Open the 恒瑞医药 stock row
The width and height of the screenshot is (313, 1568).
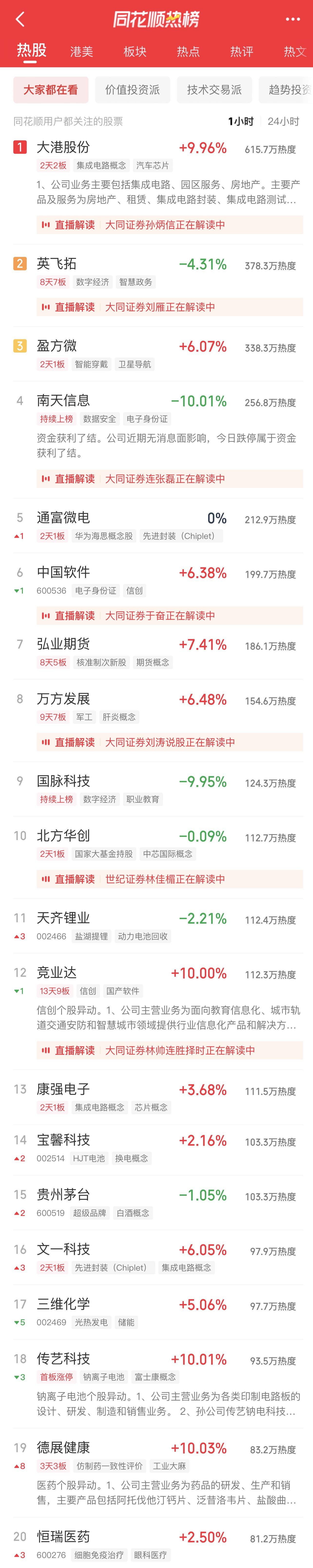coord(63,1536)
